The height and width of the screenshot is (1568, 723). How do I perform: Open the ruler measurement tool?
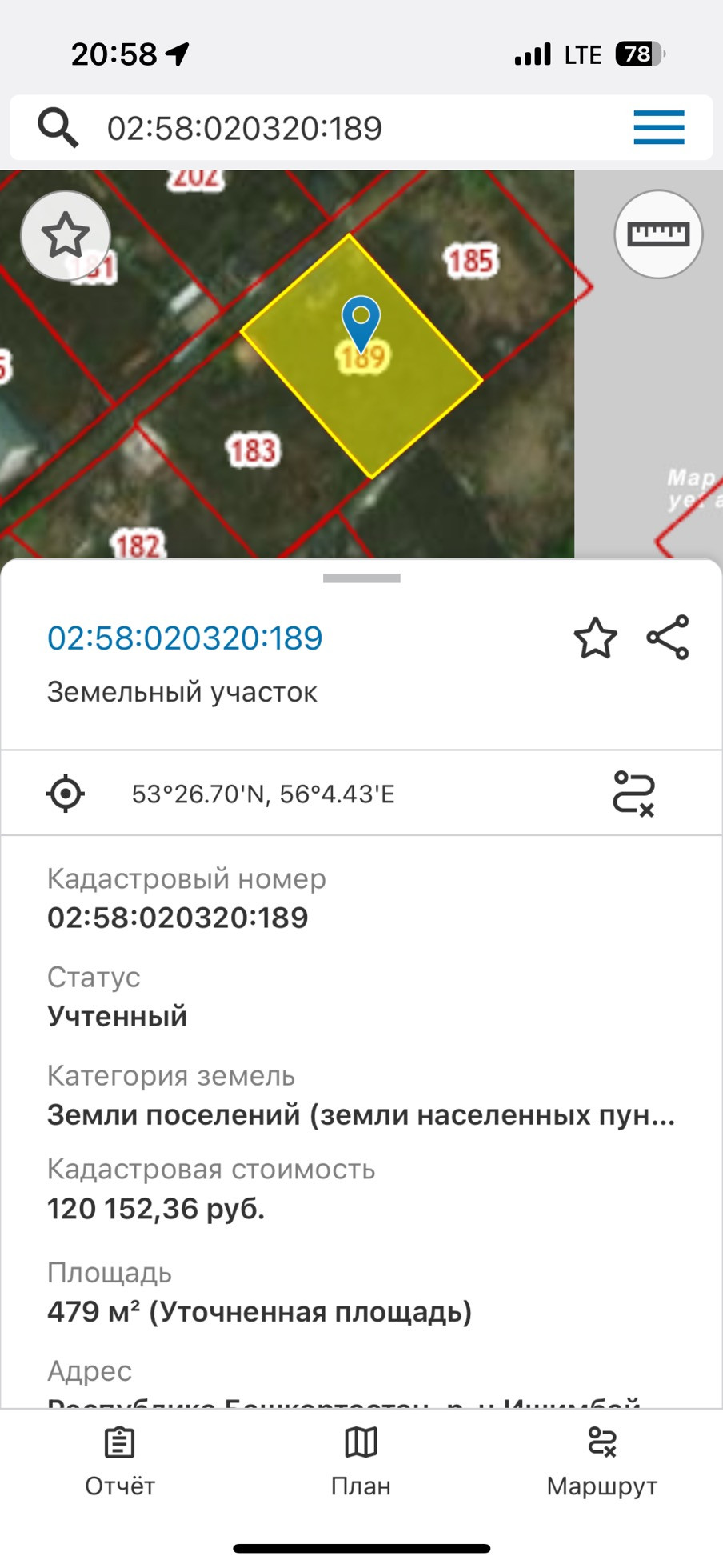tap(658, 234)
